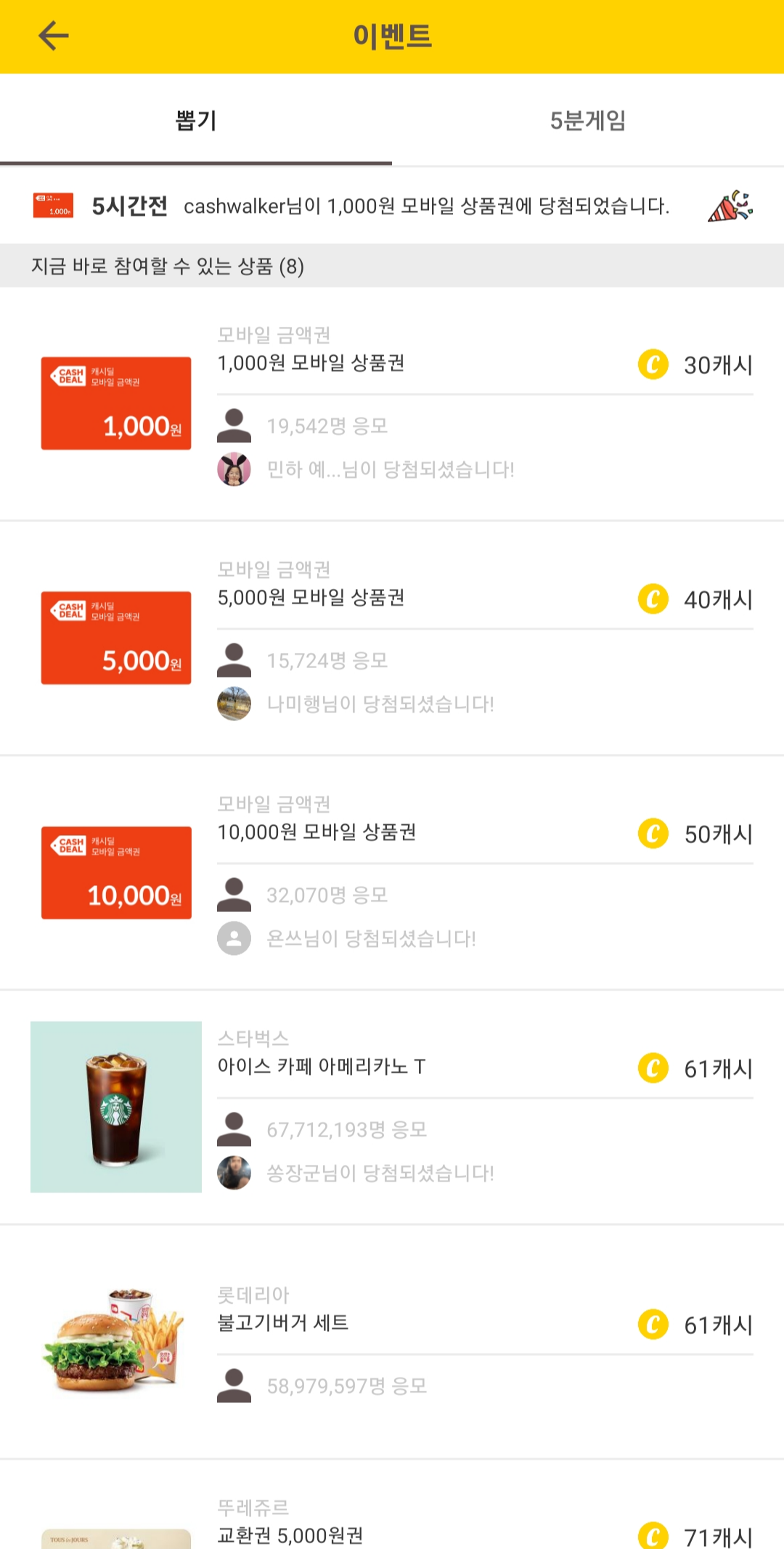784x1549 pixels.
Task: Click the cashwalker winner announcement banner
Action: coord(392,206)
